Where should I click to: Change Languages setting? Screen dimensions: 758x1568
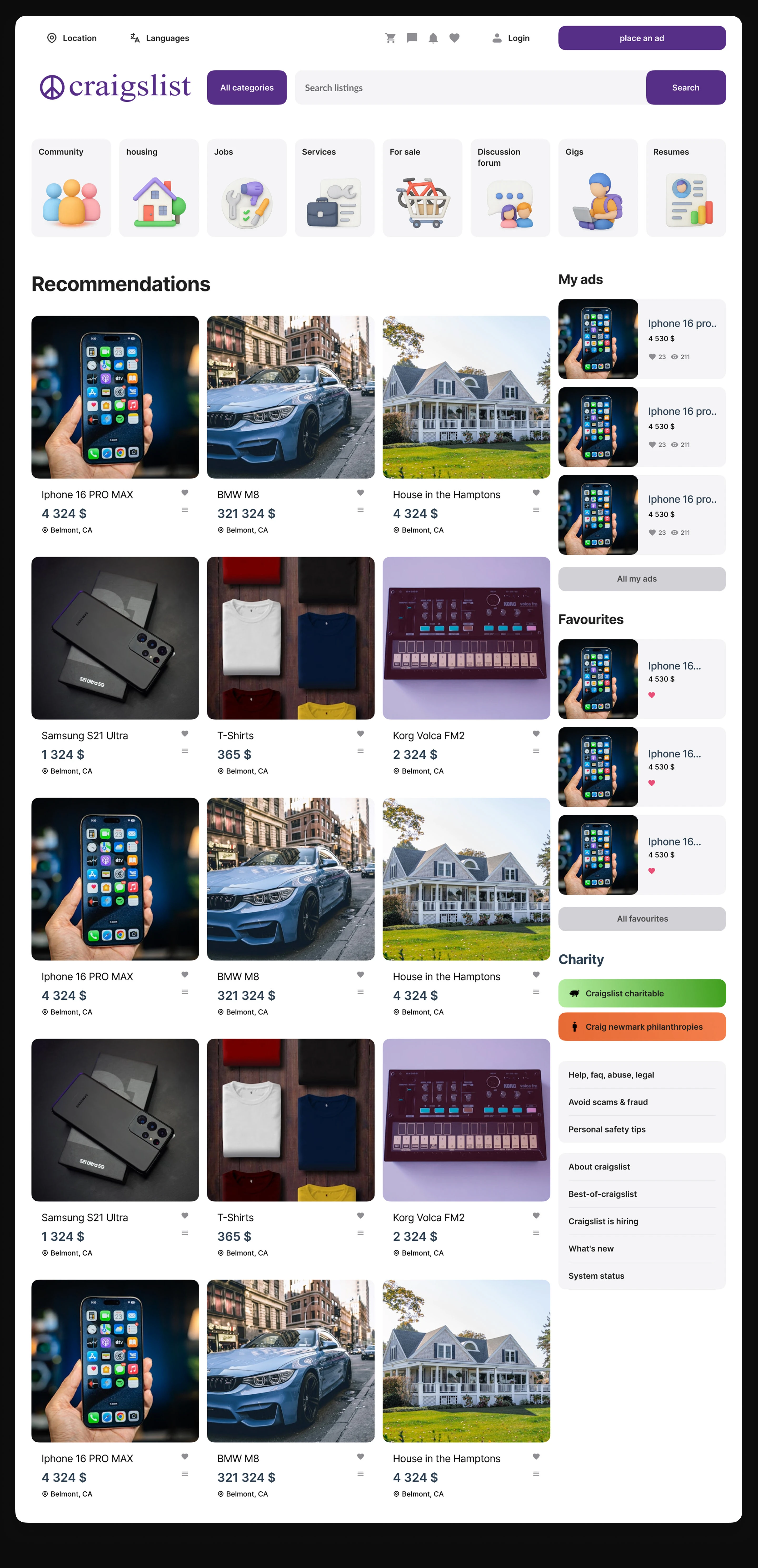tap(159, 38)
